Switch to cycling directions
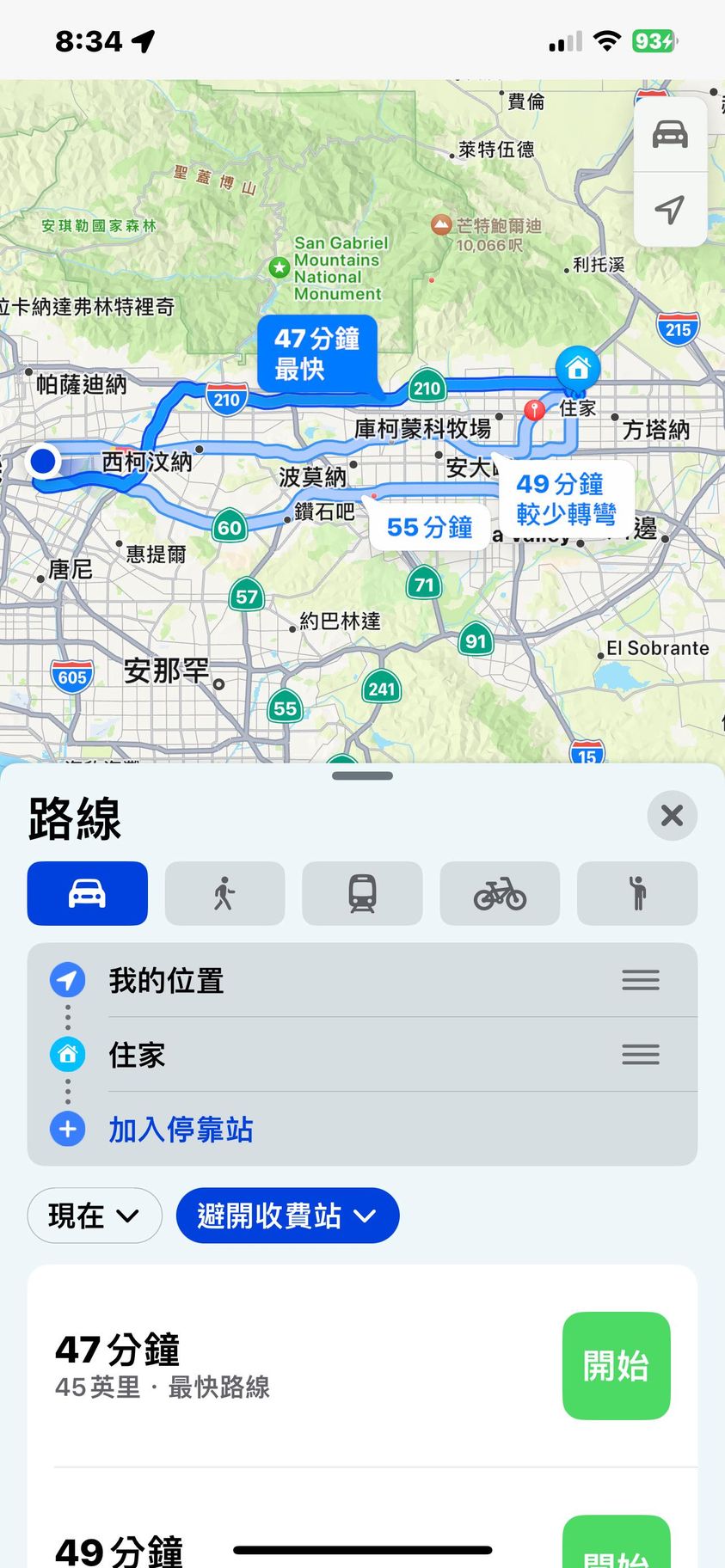The image size is (725, 1568). point(500,893)
